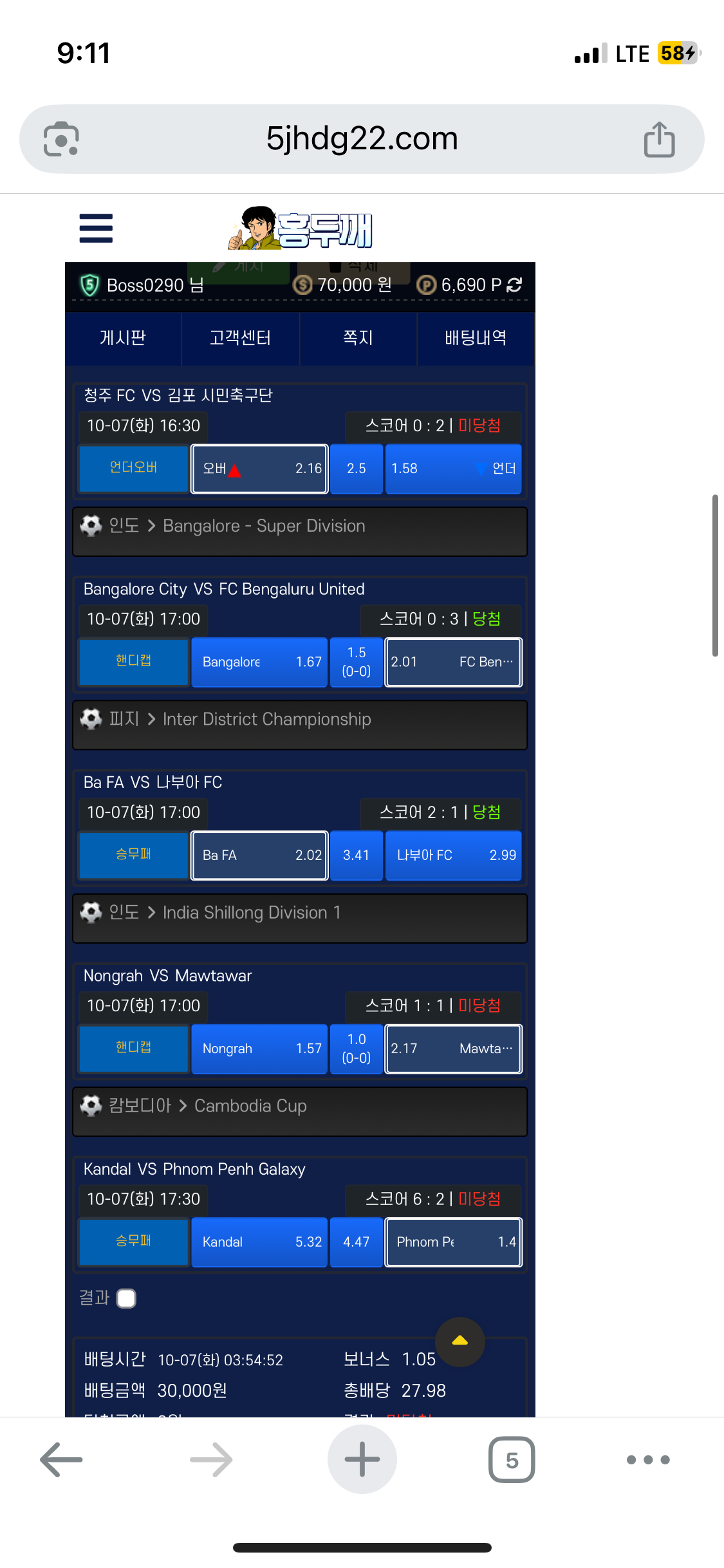Screen dimensions: 724x1568
Task: Open 쪽지 messages
Action: (x=358, y=338)
